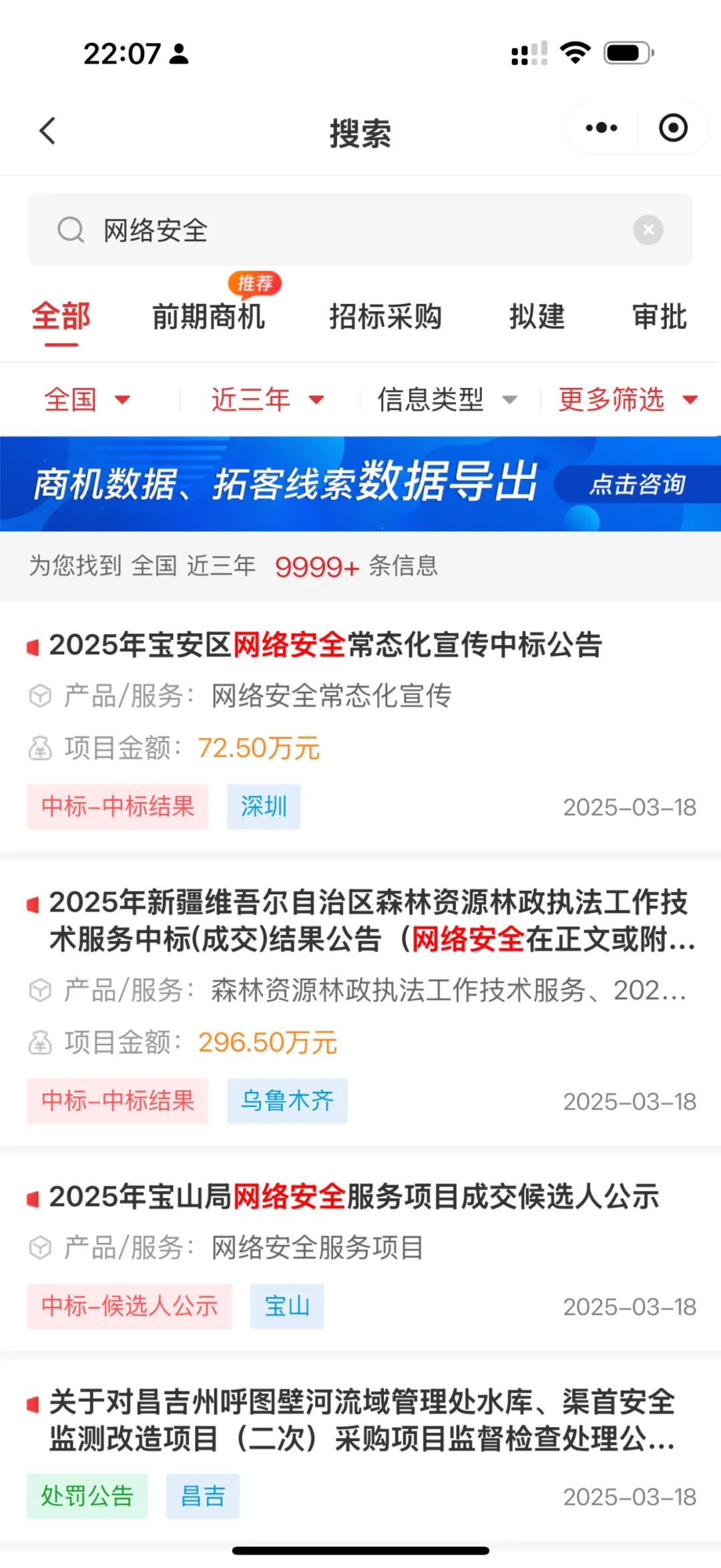Go back using the top-left arrow
Image resolution: width=721 pixels, height=1568 pixels.
48,130
